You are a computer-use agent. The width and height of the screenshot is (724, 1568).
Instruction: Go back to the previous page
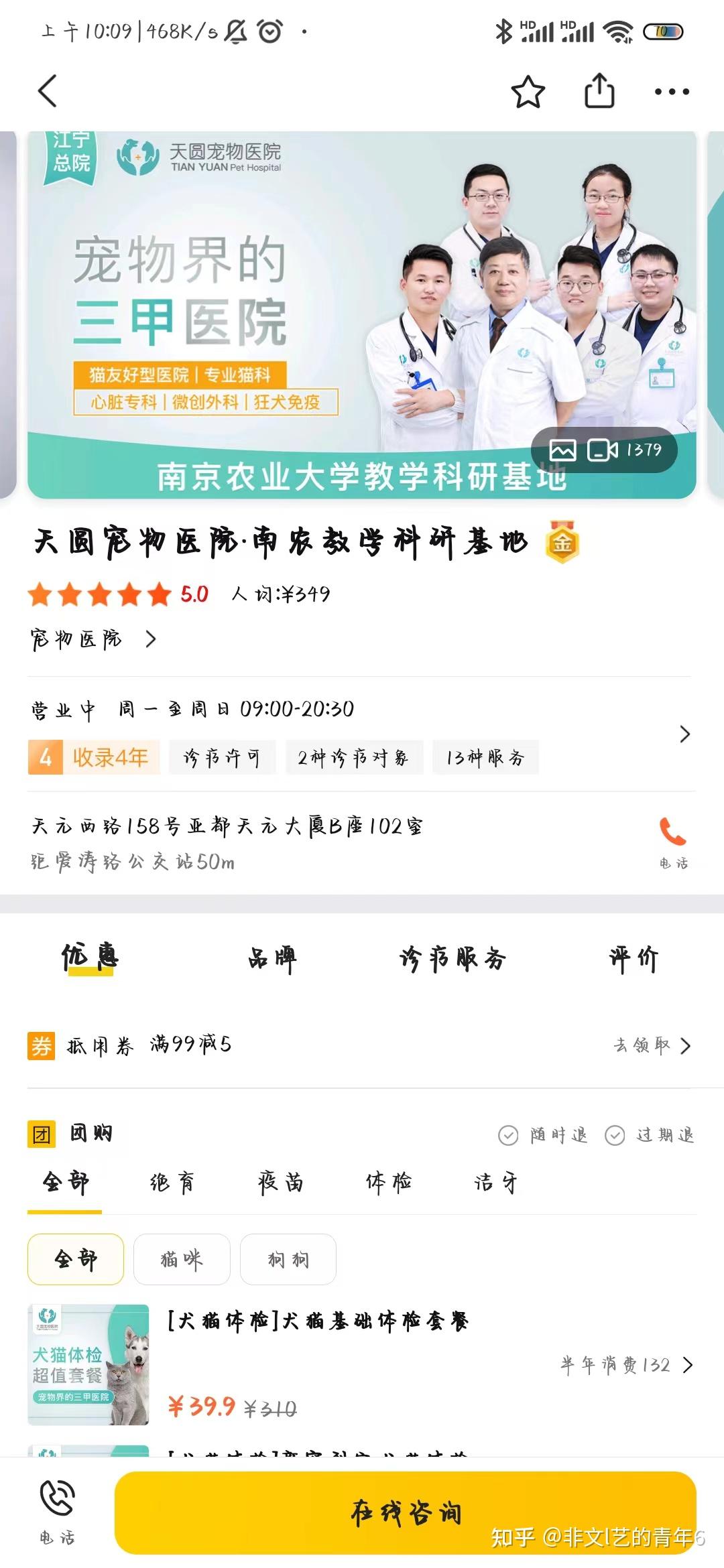tap(47, 90)
